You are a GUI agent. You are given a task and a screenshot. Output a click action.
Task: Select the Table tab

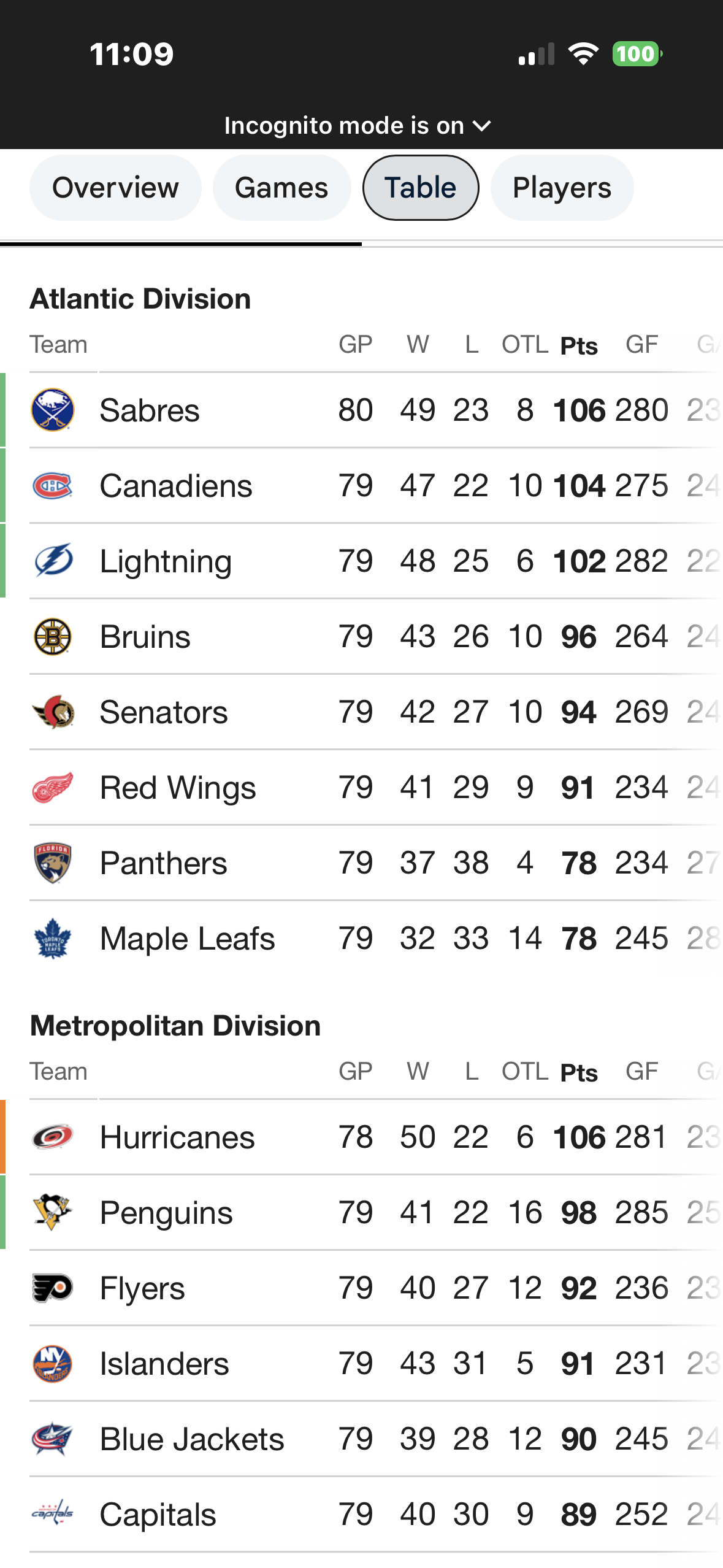420,188
